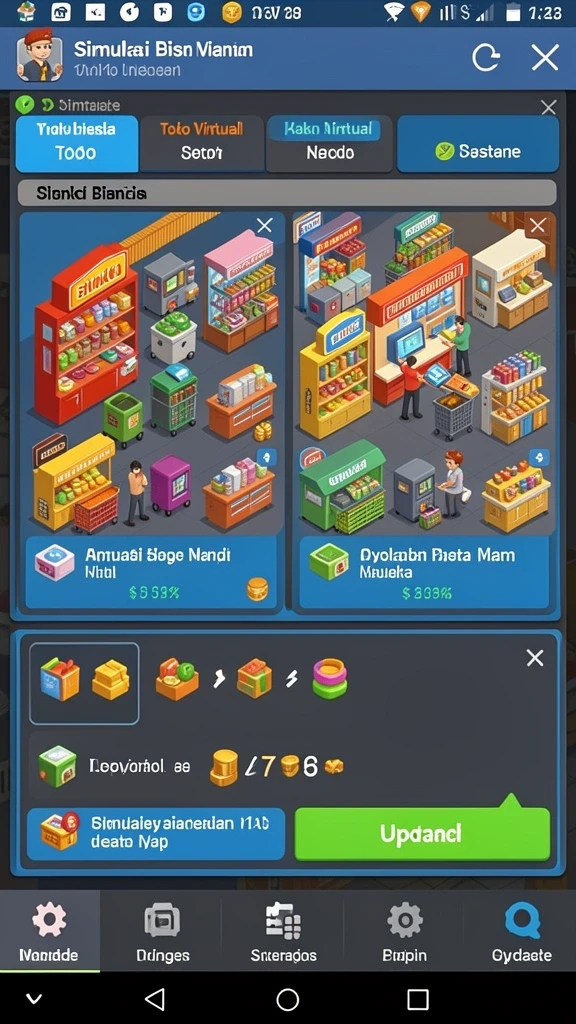
Task: Tap the refresh icon in the top bar
Action: point(486,57)
